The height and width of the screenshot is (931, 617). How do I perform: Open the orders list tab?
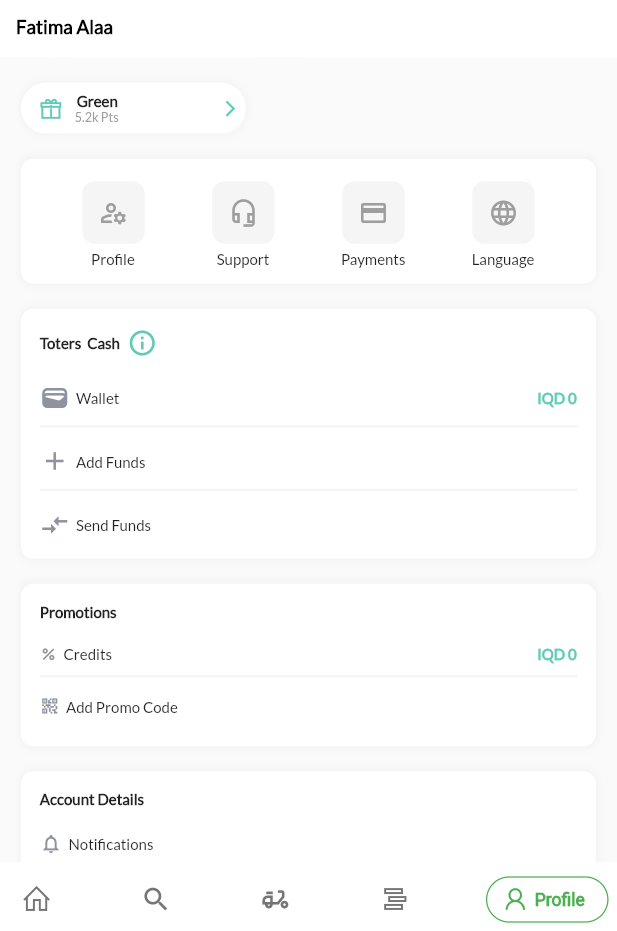[x=395, y=899]
